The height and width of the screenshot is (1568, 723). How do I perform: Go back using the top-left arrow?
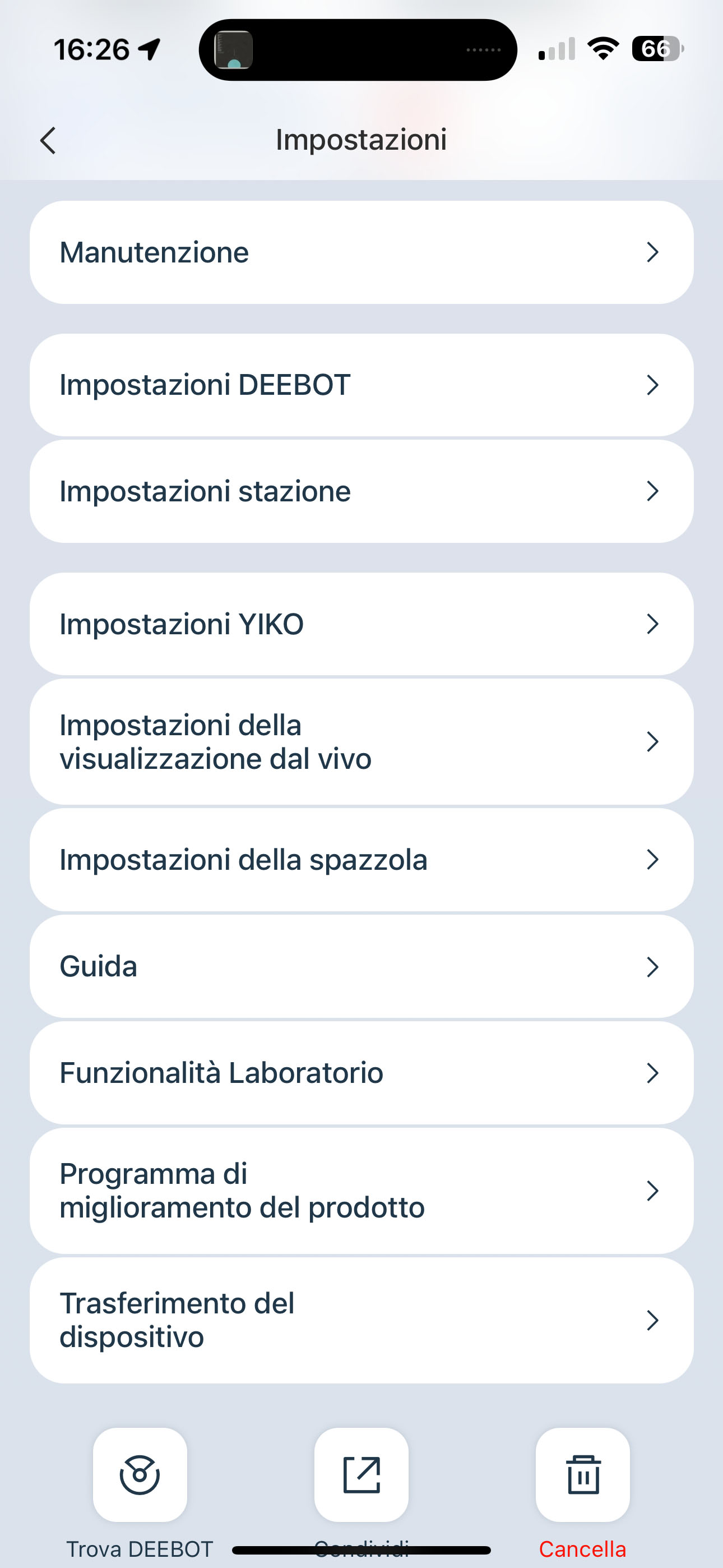(48, 141)
